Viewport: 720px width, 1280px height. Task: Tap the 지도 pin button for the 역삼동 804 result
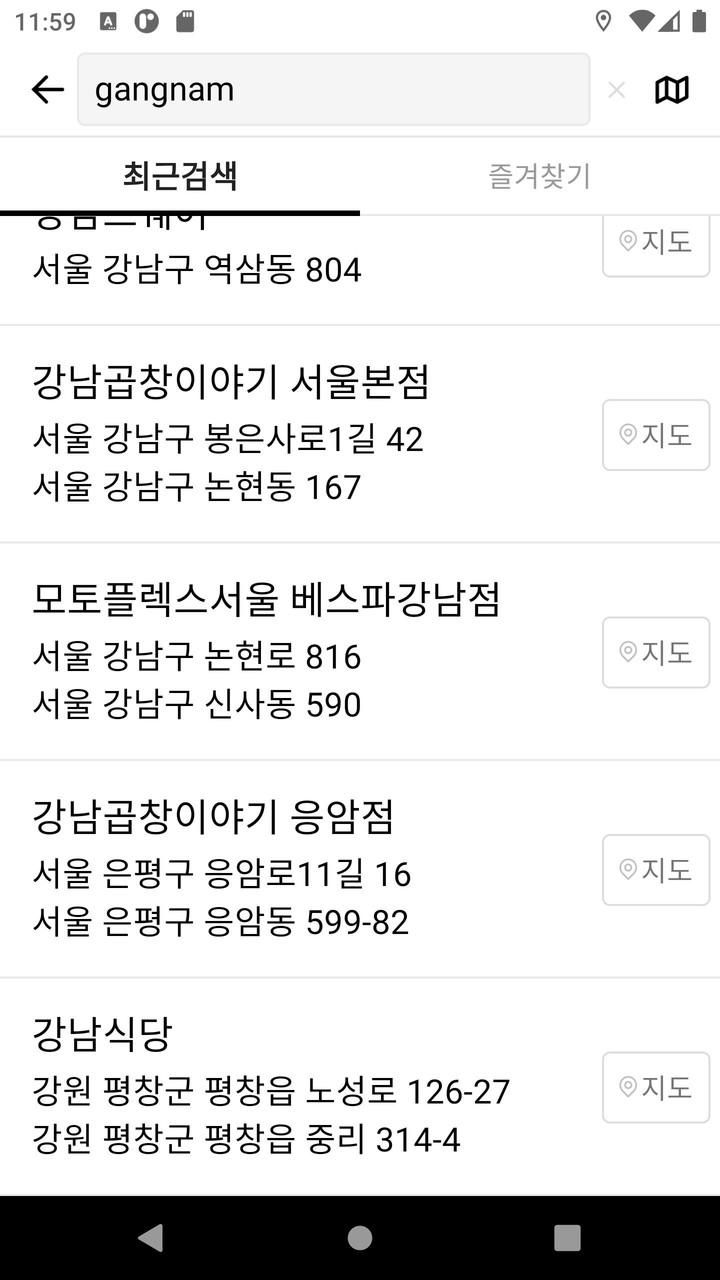[655, 243]
